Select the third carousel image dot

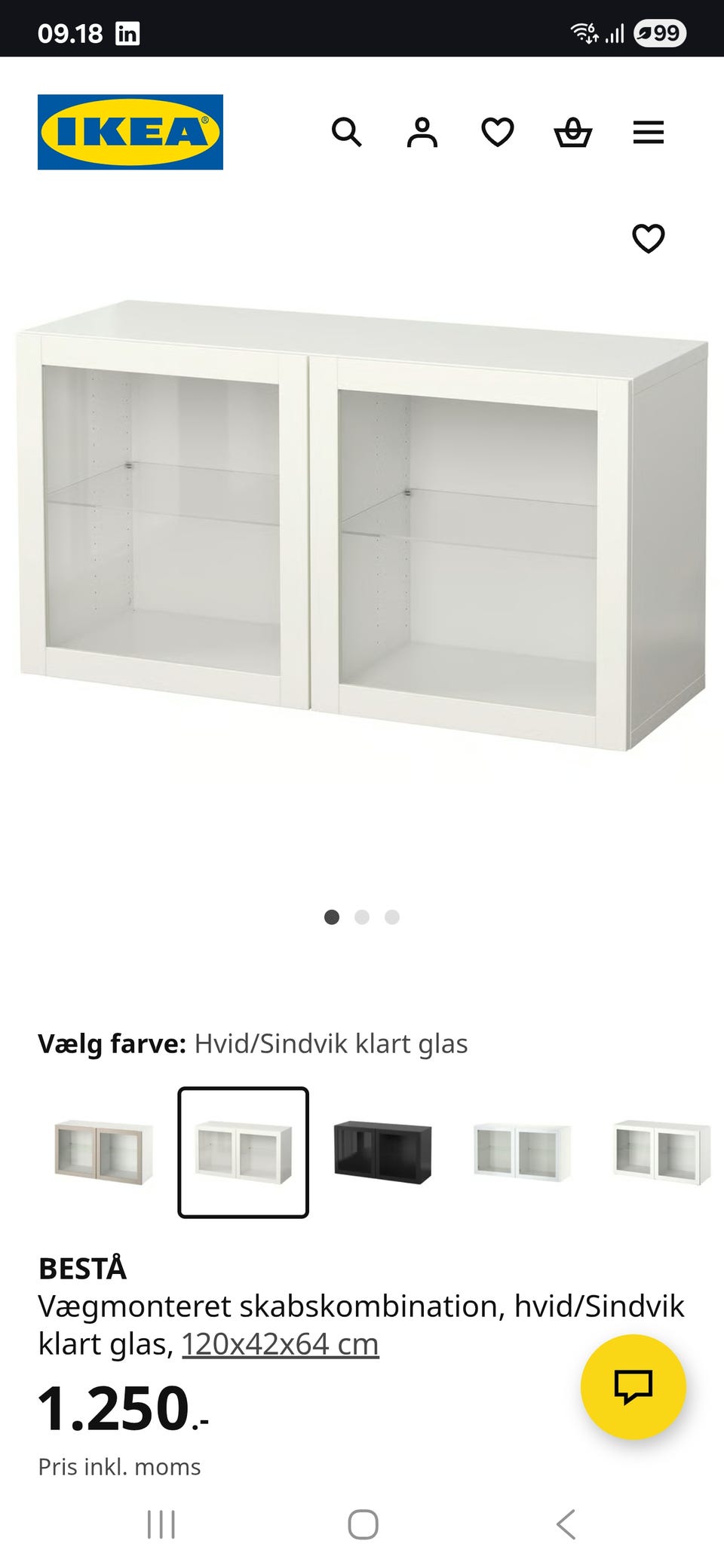(x=391, y=917)
